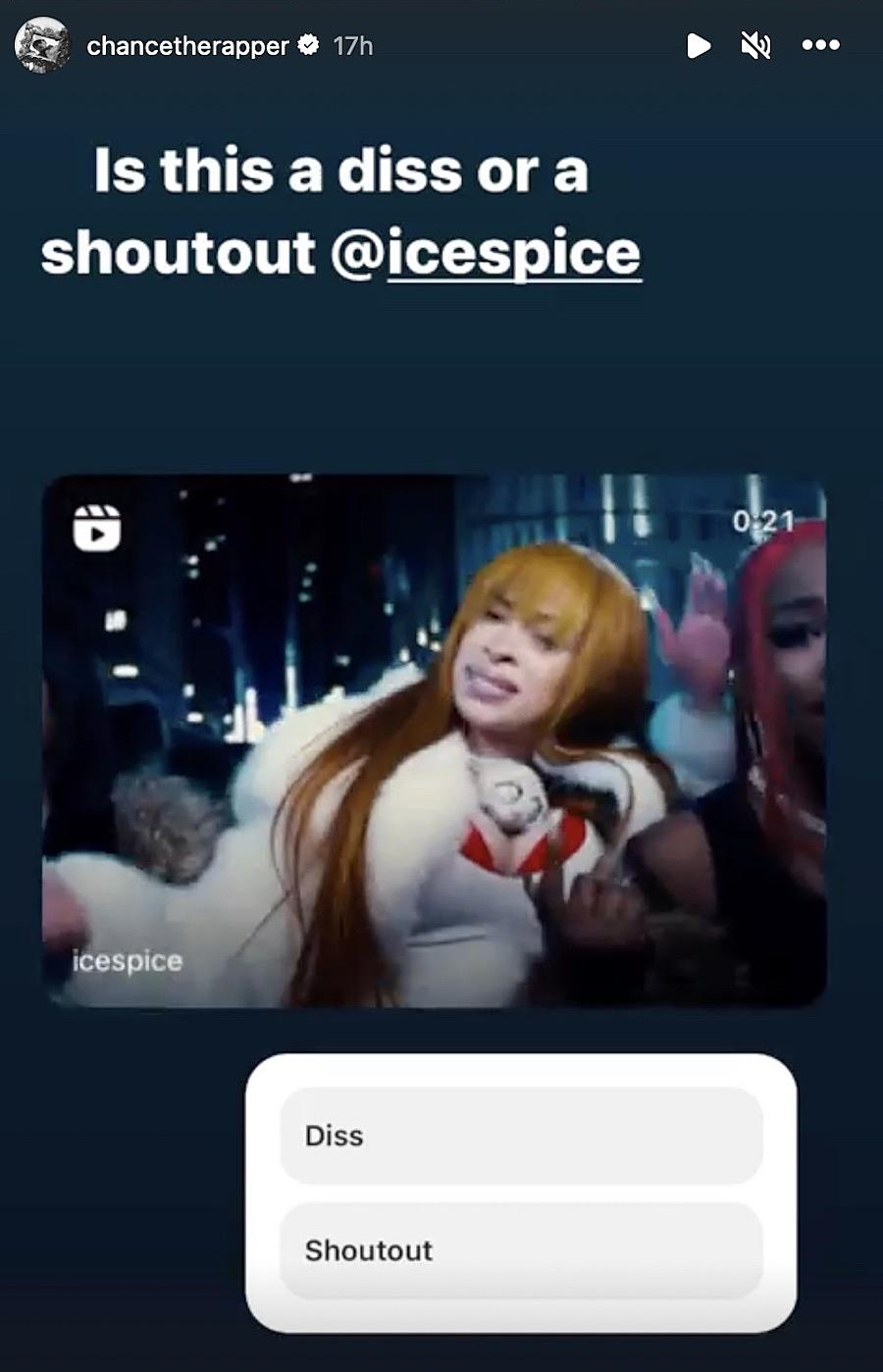Open chancetherapper's profile picture
Screen dimensions: 883x1372
pos(42,45)
